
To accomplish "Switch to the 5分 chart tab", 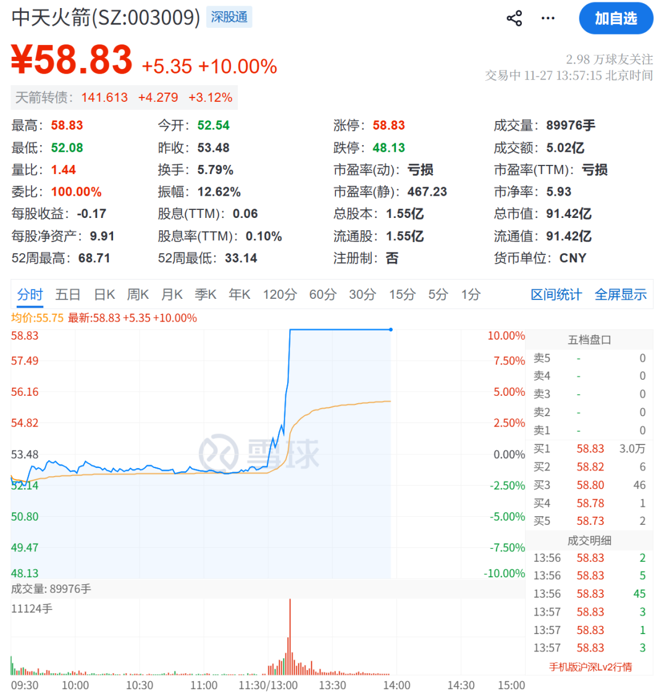I will click(x=438, y=294).
